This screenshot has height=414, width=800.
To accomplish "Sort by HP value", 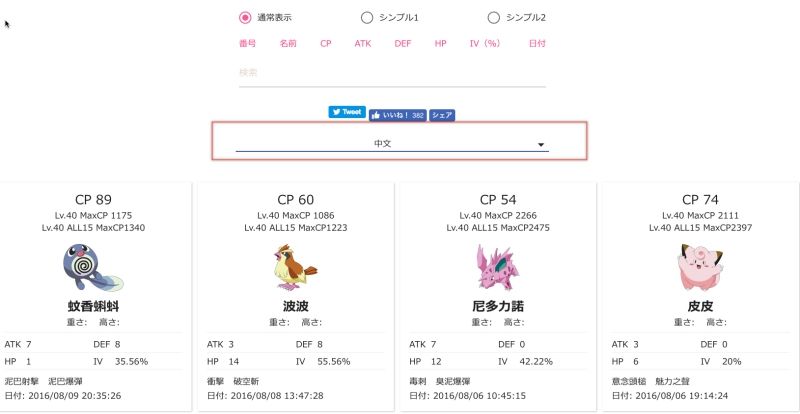I will 440,44.
